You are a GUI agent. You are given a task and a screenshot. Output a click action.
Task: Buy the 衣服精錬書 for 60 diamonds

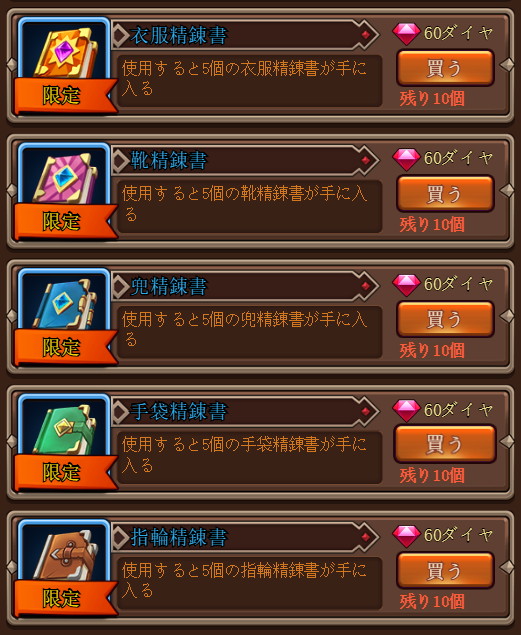coord(445,68)
